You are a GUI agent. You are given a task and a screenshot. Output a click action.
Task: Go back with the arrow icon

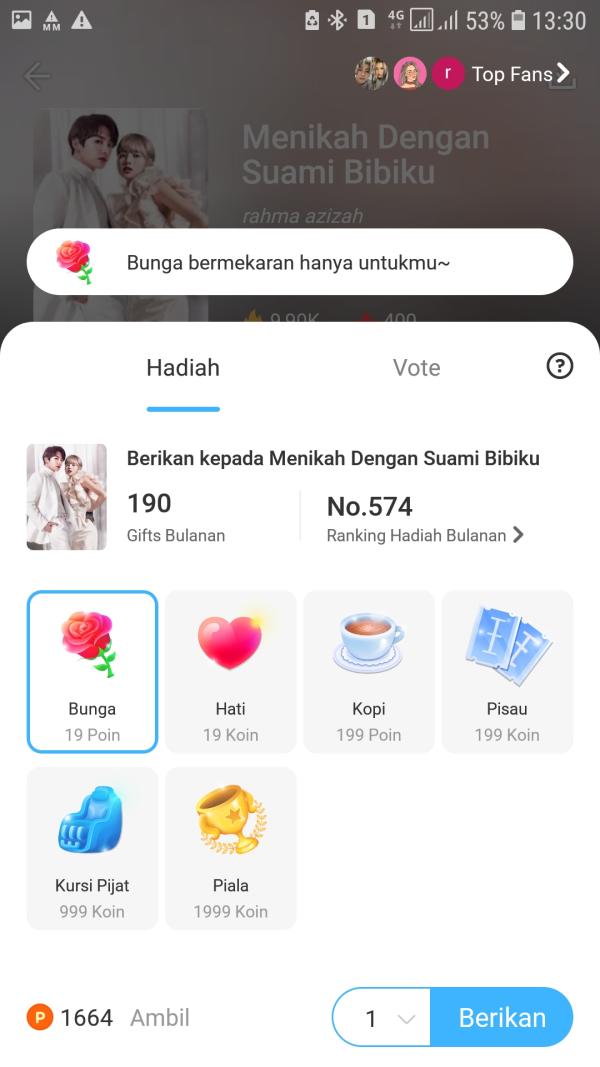click(37, 76)
